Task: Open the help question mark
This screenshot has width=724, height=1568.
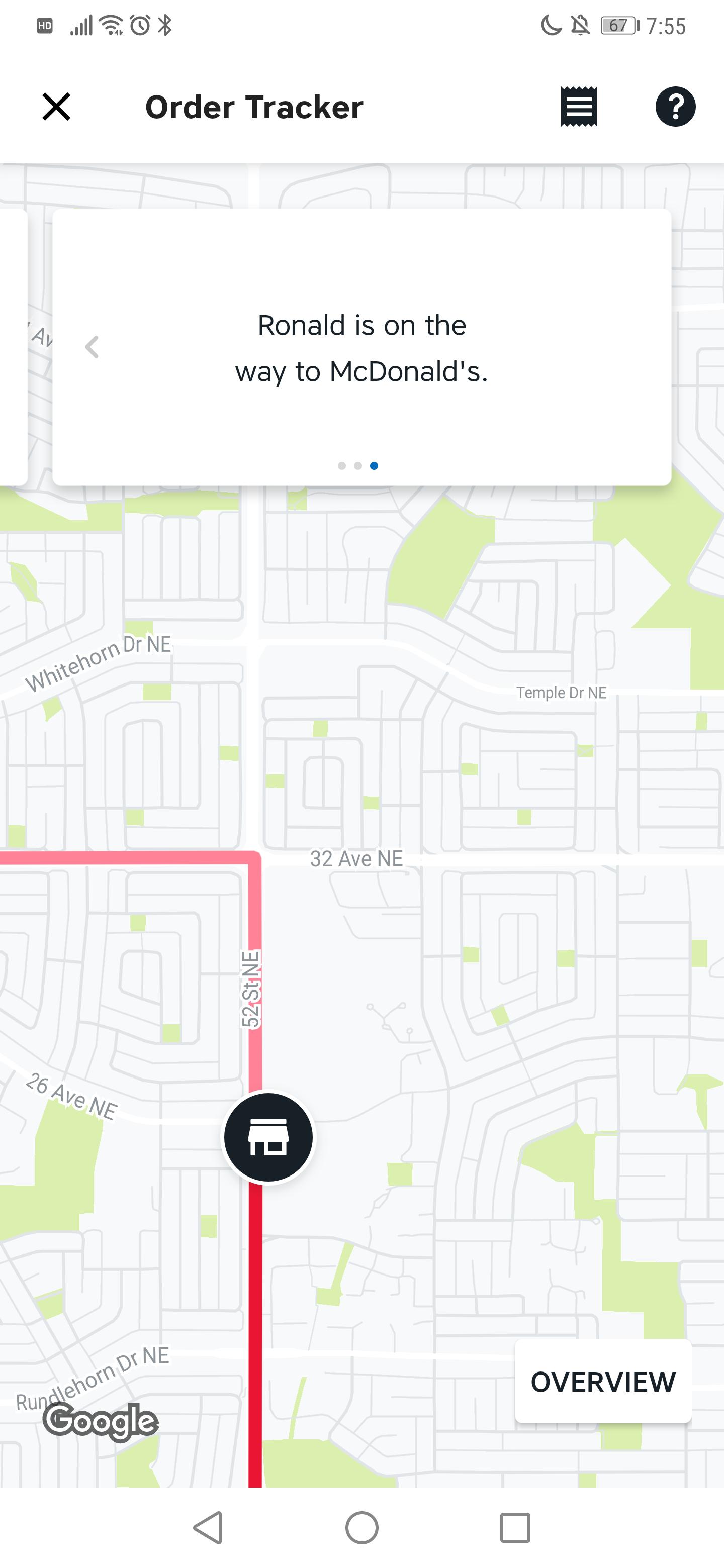Action: [675, 107]
